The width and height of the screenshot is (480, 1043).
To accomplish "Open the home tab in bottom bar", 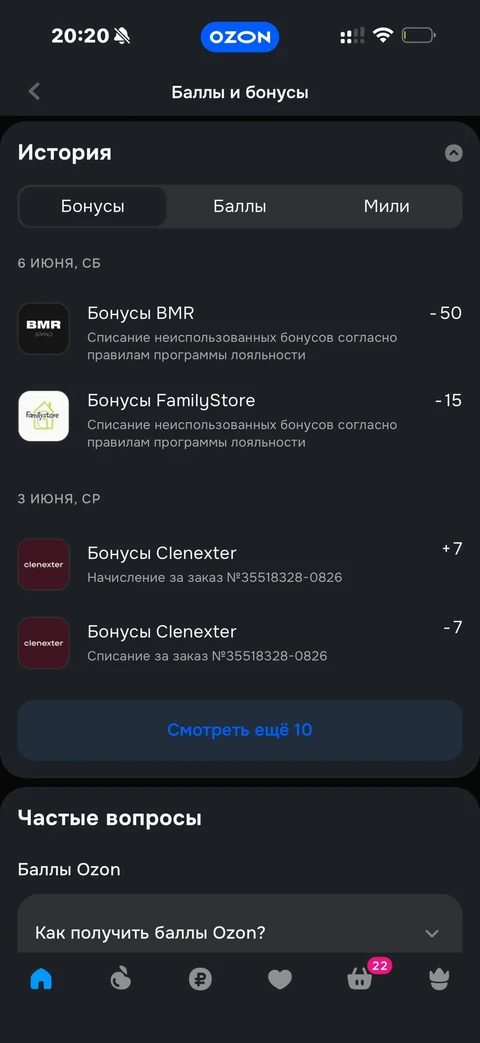I will [x=41, y=979].
